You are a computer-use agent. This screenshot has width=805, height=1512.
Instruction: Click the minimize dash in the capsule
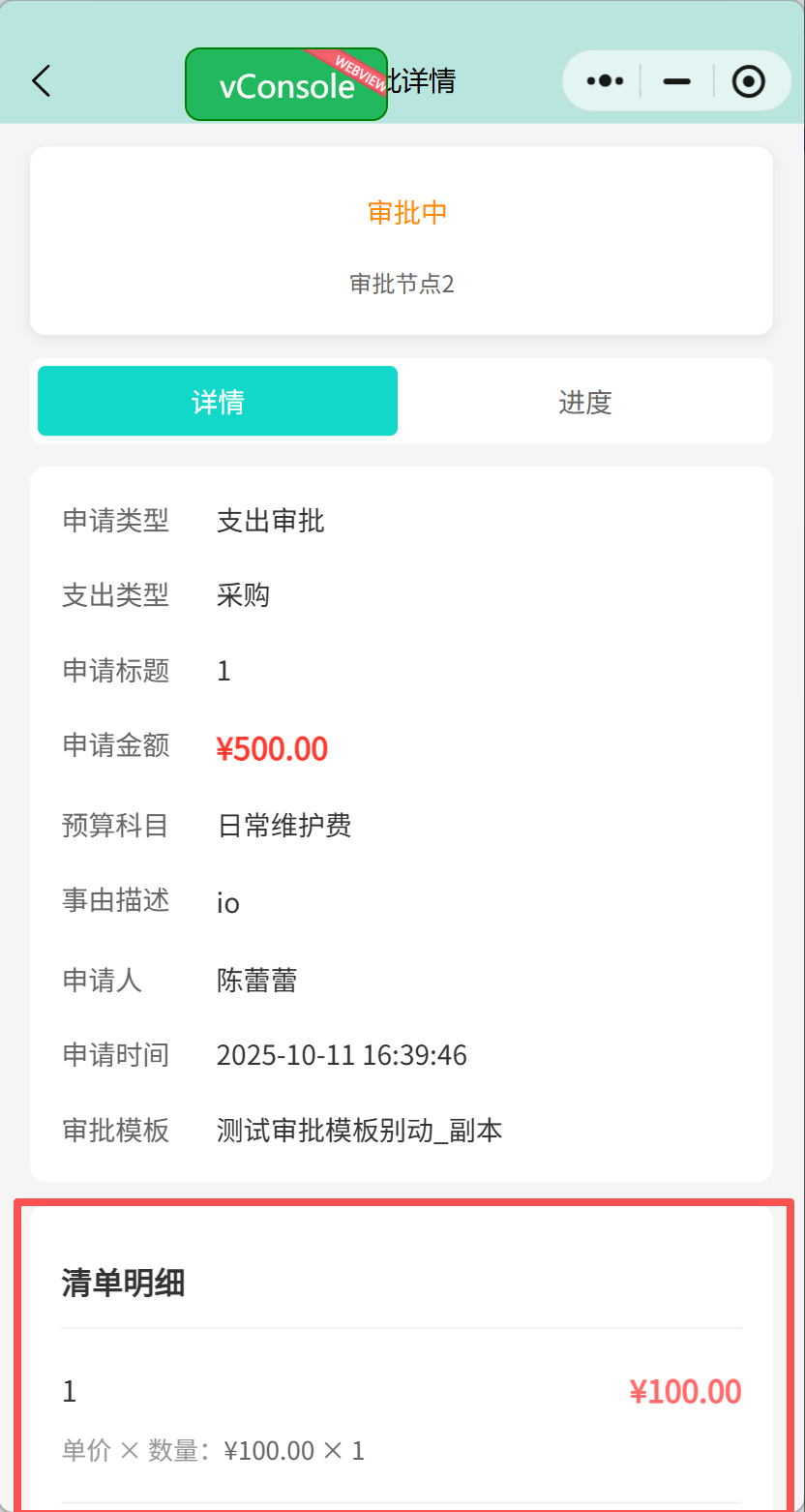[675, 81]
